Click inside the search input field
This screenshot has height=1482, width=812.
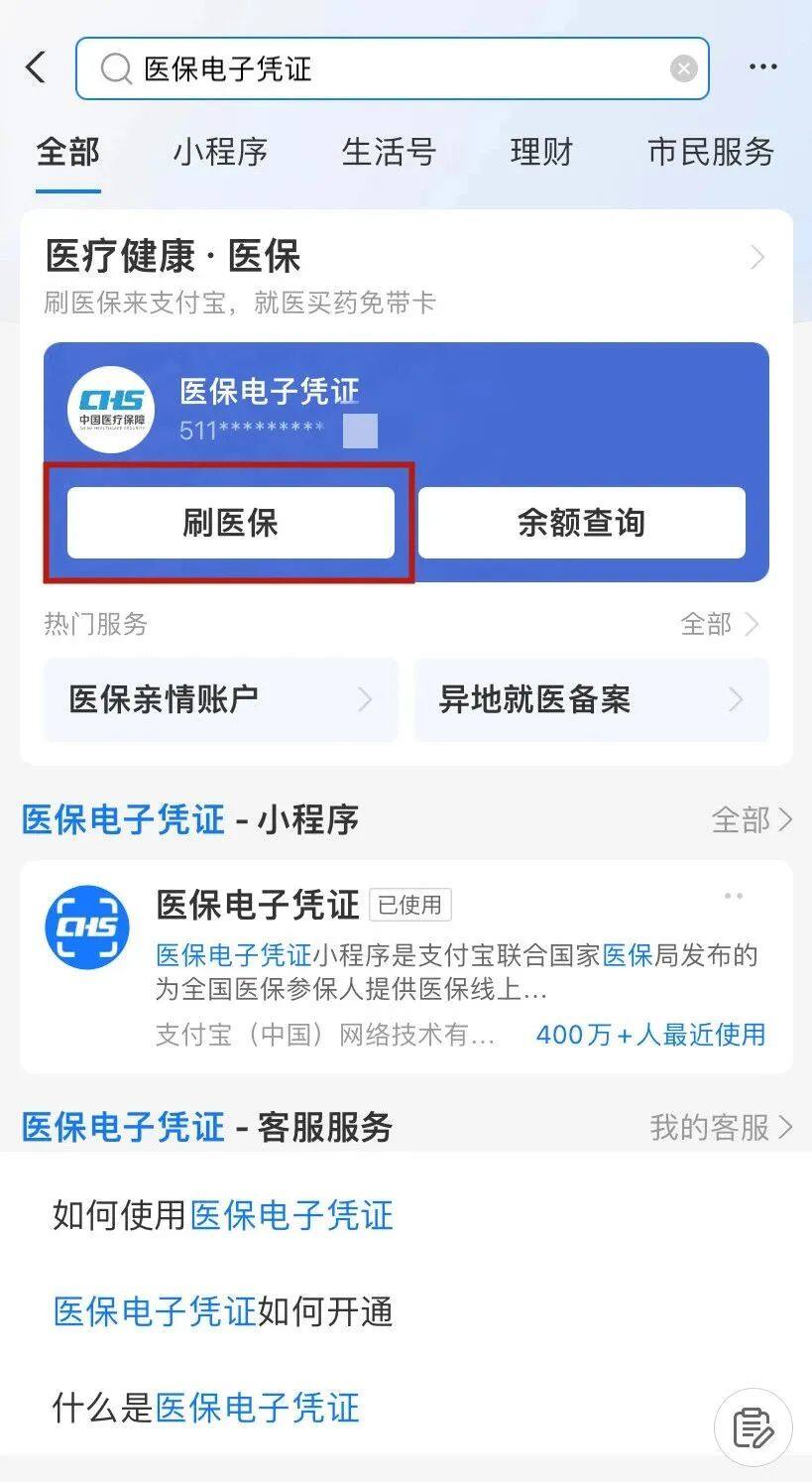(397, 68)
